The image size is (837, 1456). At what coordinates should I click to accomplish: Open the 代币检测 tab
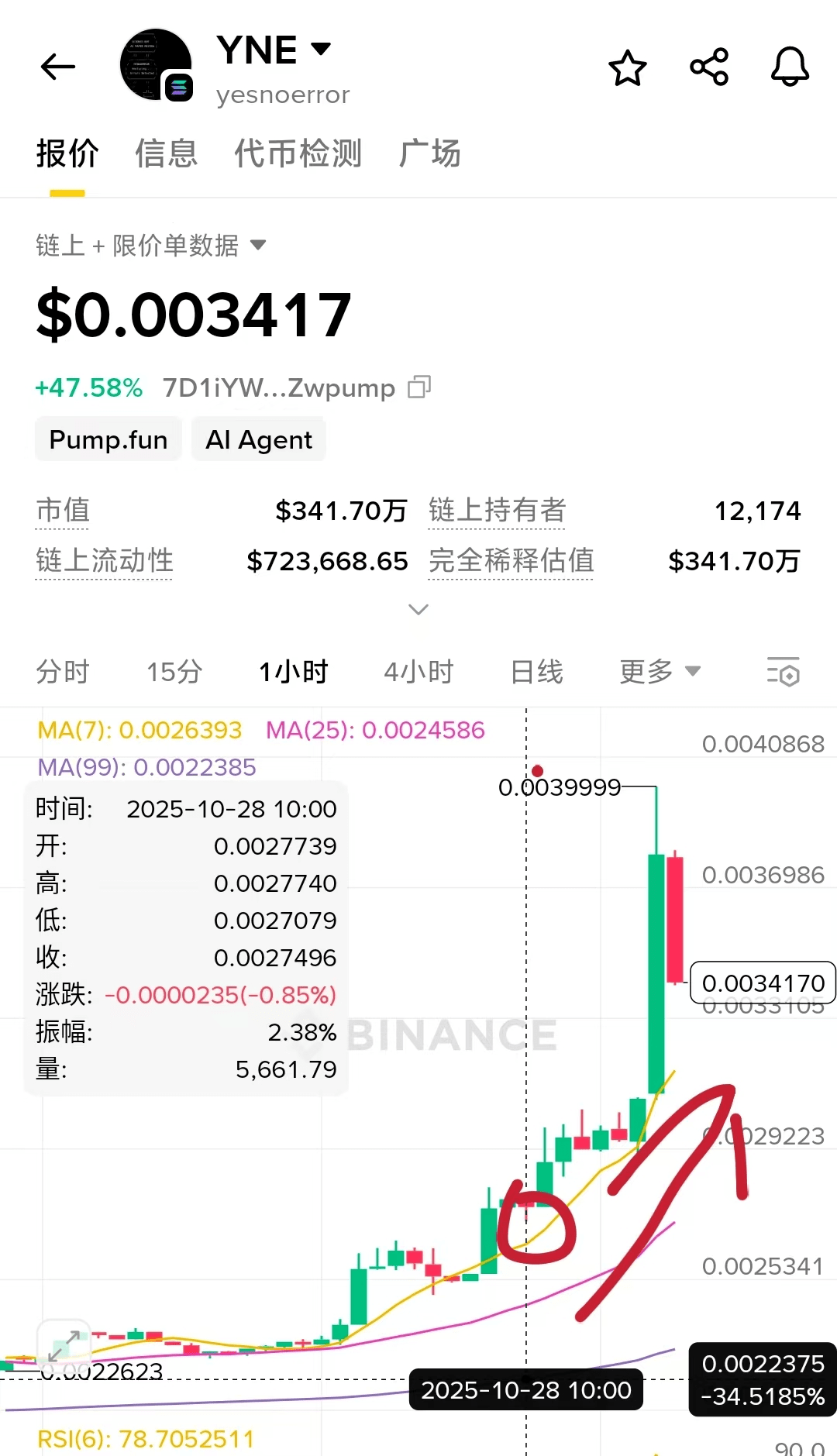[x=298, y=153]
